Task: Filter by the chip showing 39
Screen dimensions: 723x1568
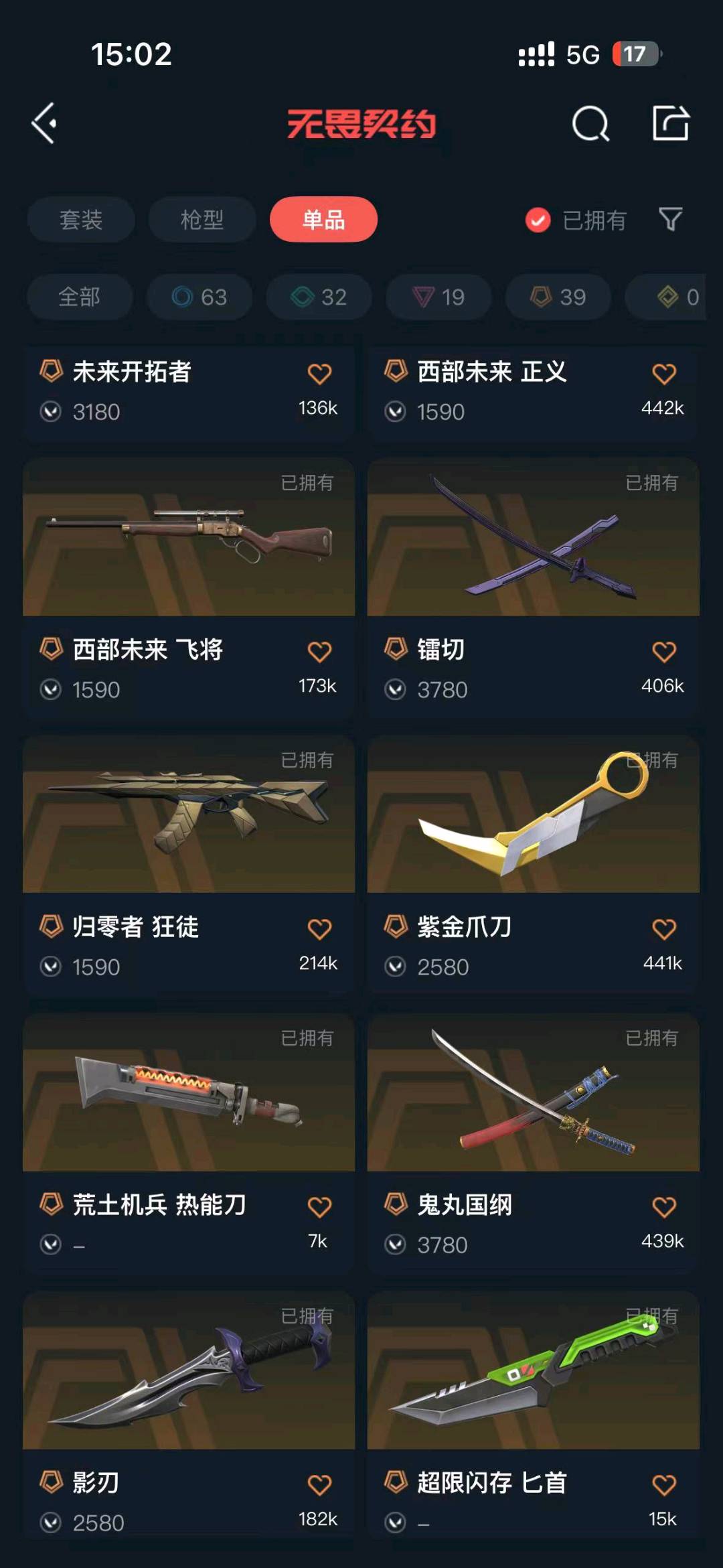Action: [x=558, y=297]
